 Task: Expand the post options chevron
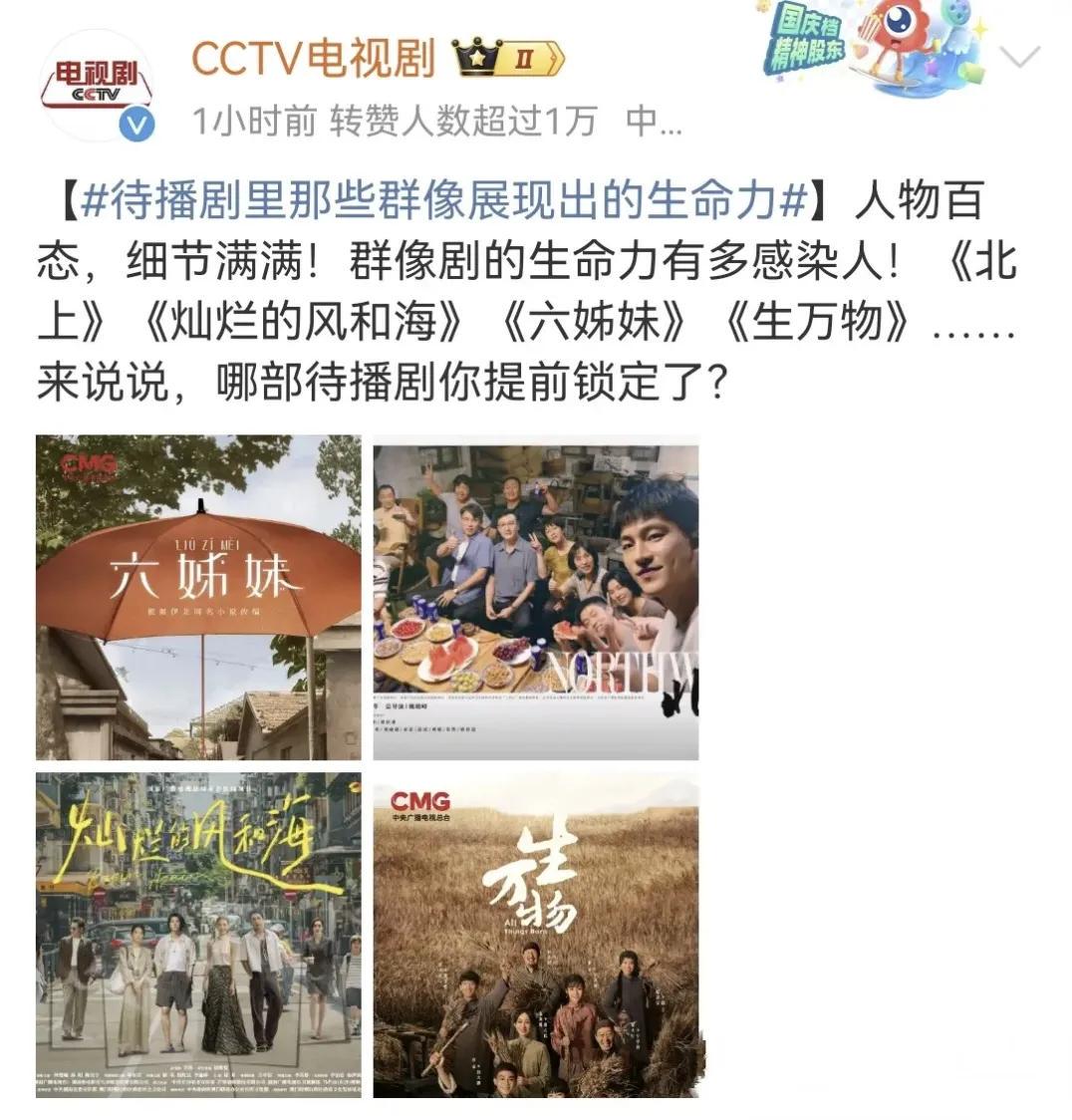(1019, 58)
